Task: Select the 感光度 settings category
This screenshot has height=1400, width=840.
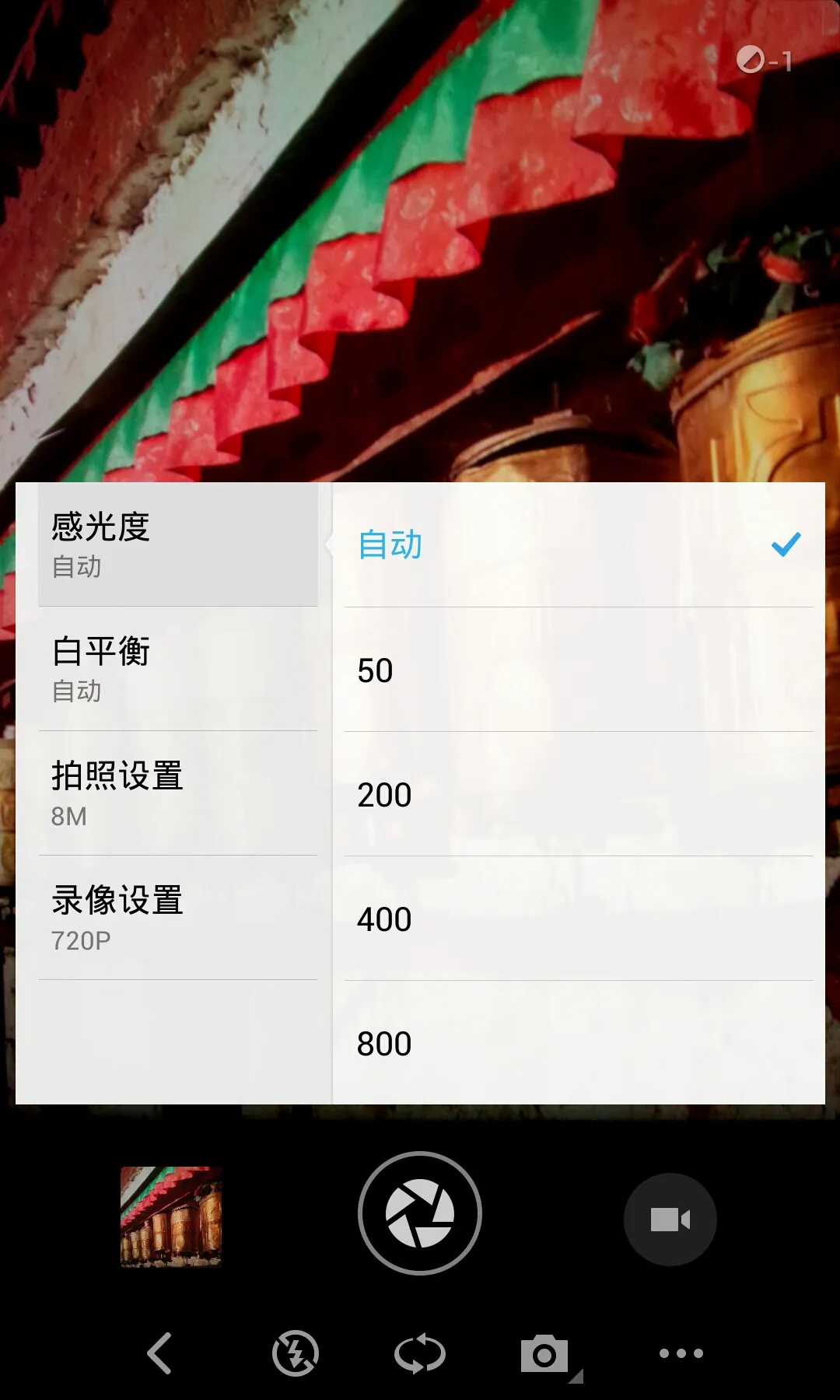Action: pyautogui.click(x=177, y=544)
